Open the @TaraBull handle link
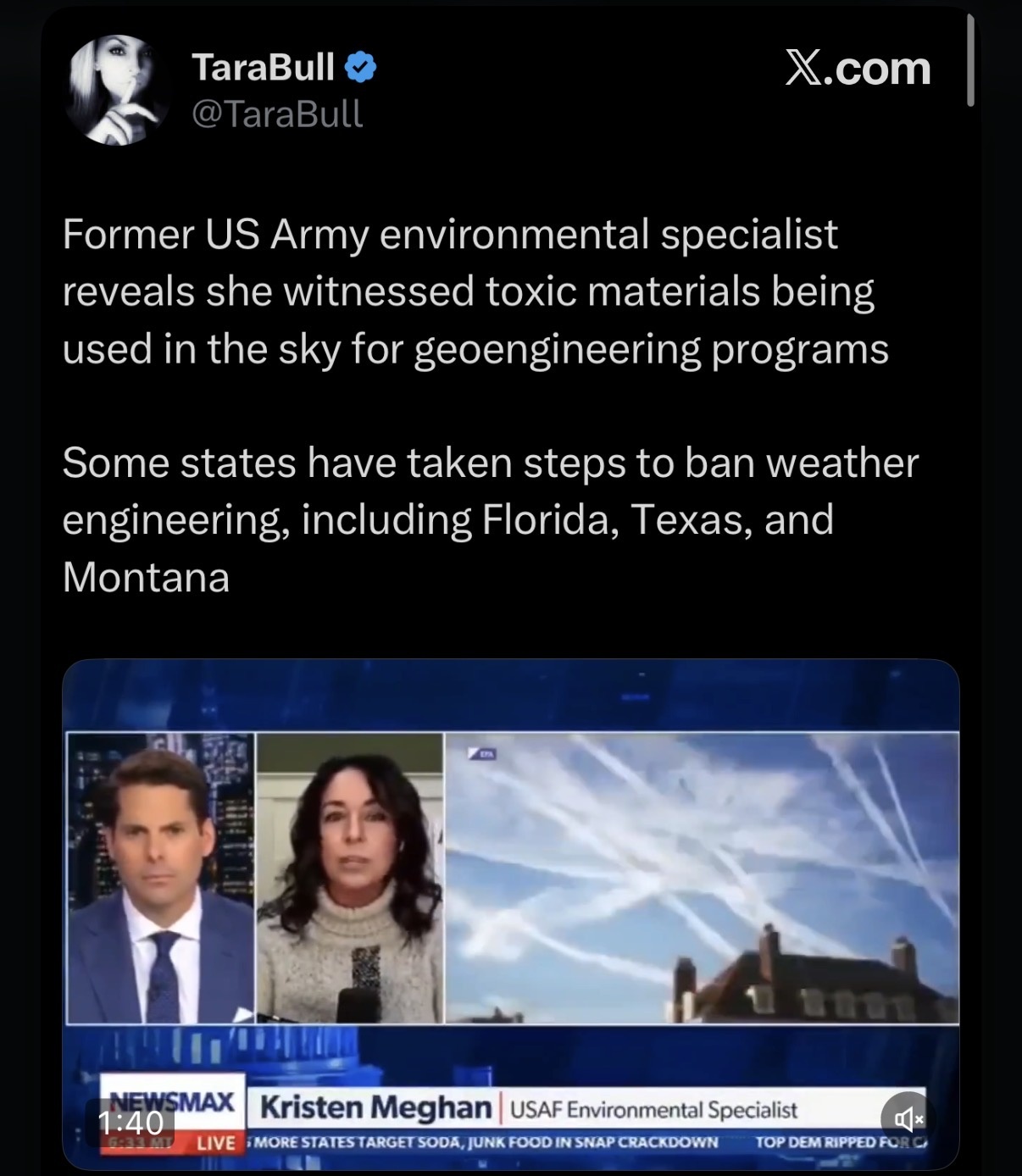The image size is (1022, 1176). [x=277, y=114]
